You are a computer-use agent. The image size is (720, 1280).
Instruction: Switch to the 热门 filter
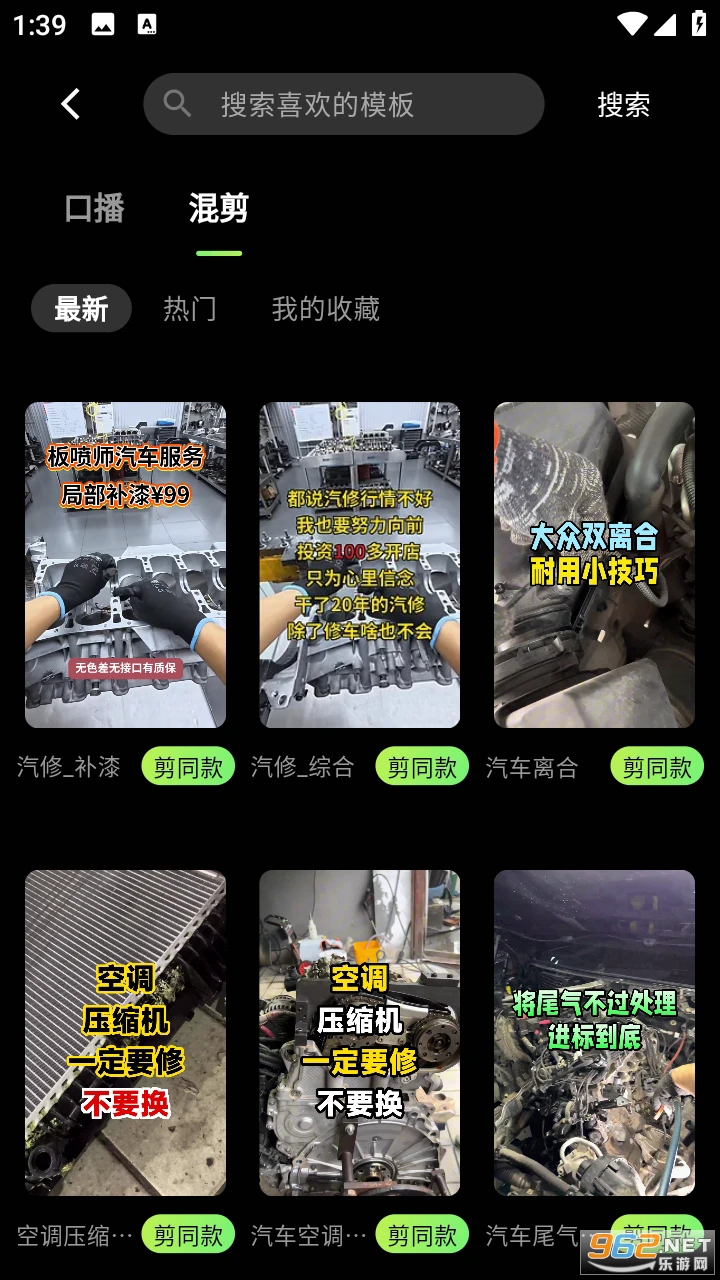190,308
